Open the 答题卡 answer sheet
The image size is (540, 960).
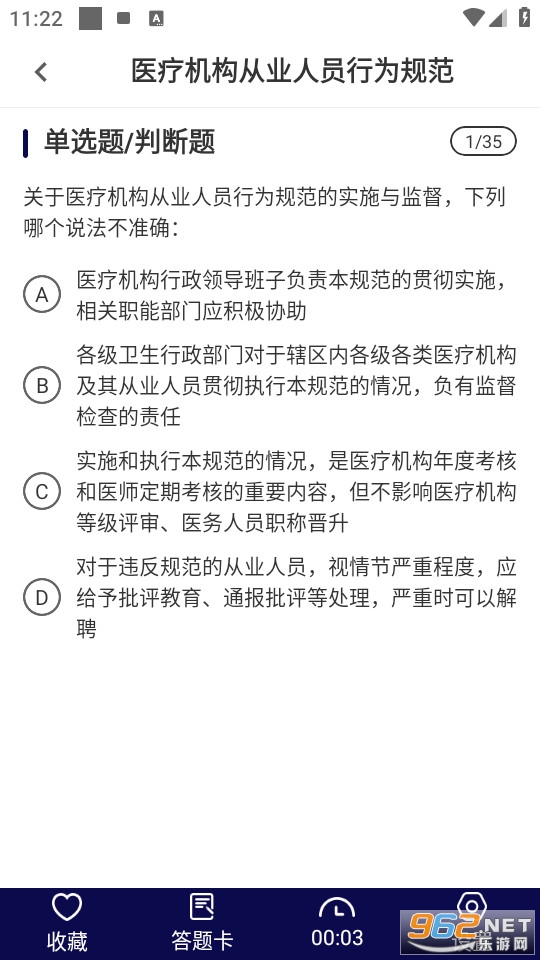click(x=202, y=924)
